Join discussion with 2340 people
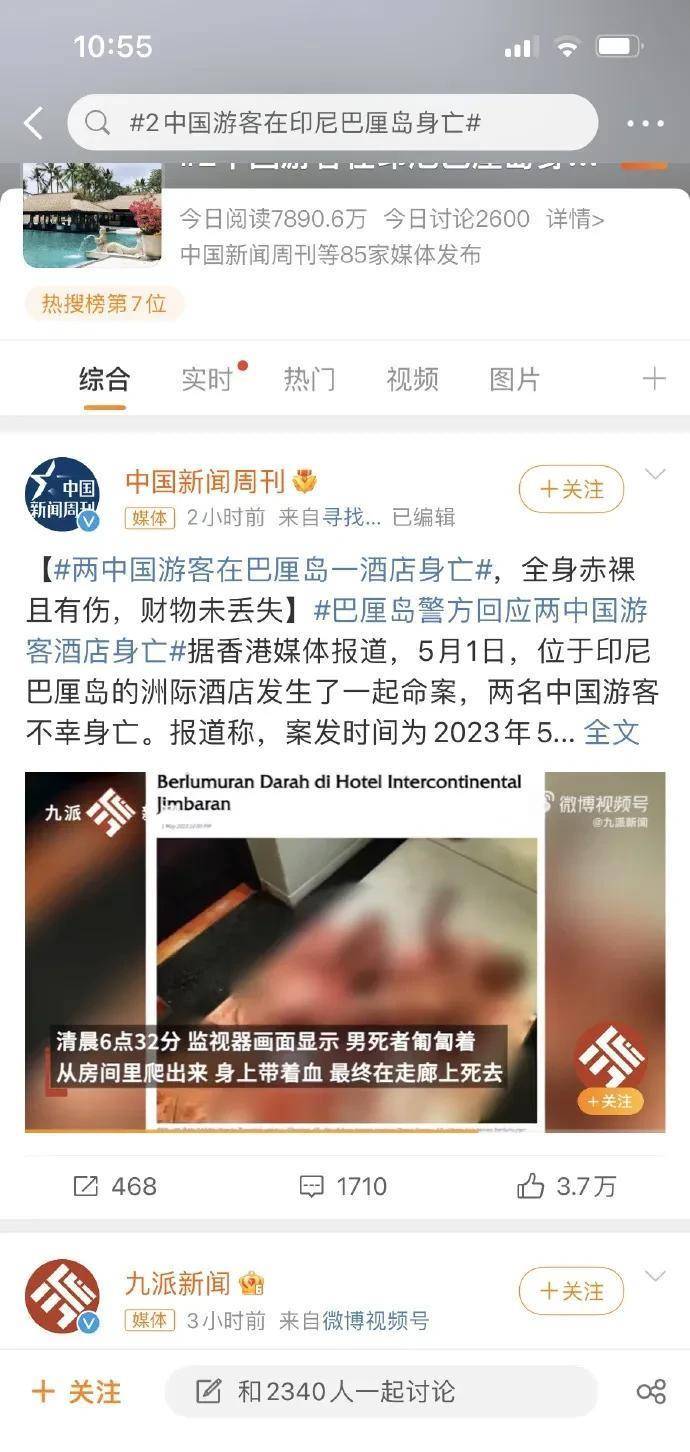 click(380, 1391)
